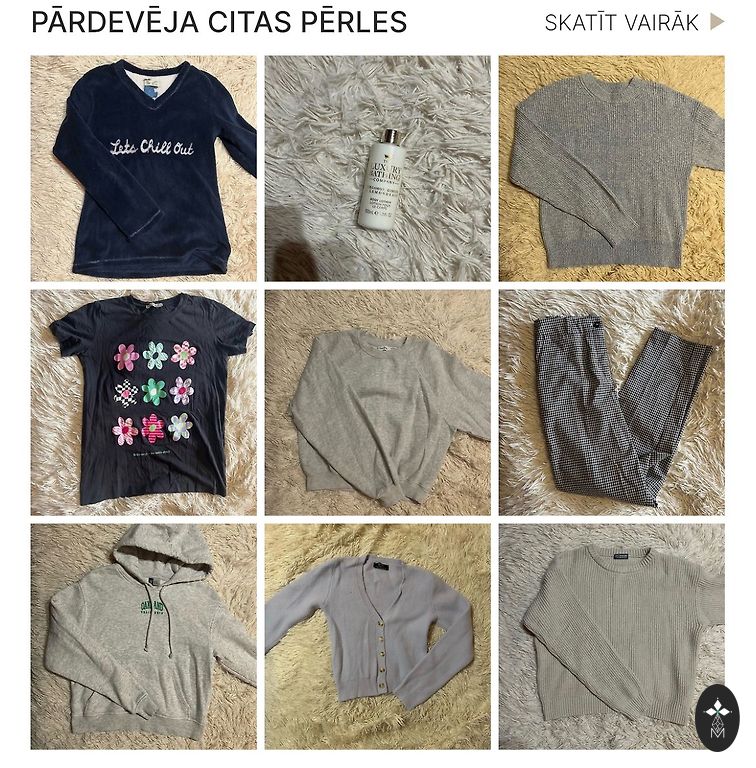Screen dimensions: 756x768
Task: Open the navy "Lets Chill Out" sweater listing
Action: [x=143, y=168]
